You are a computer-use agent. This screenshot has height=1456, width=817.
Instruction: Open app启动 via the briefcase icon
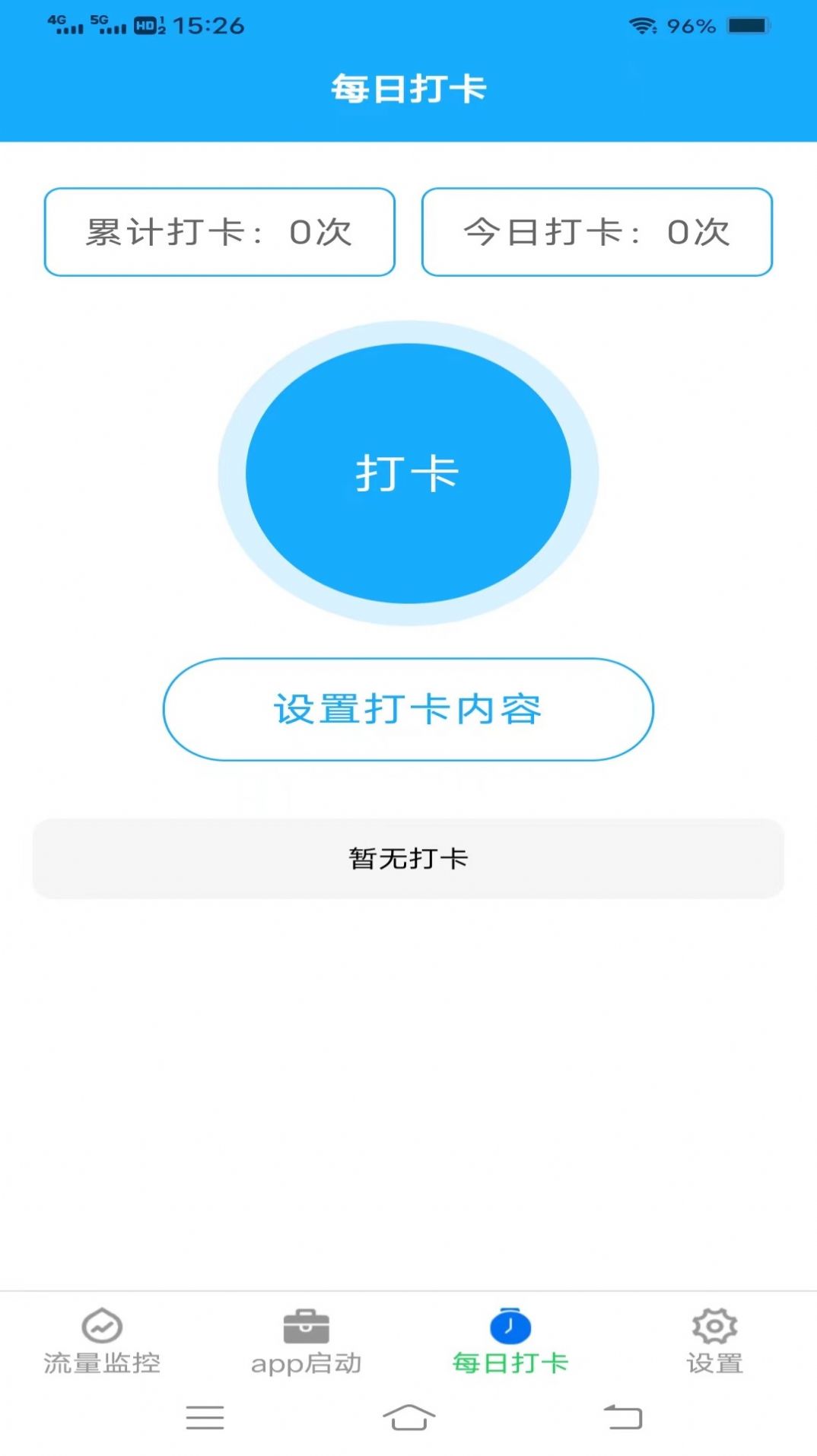point(307,1324)
